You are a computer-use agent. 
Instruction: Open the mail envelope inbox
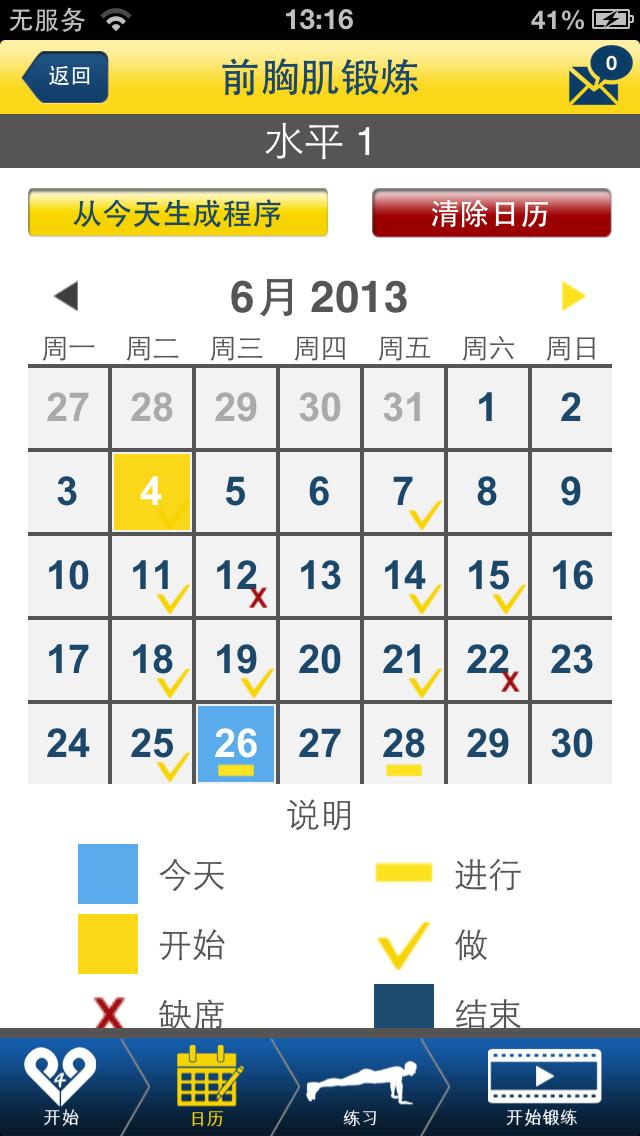point(594,78)
